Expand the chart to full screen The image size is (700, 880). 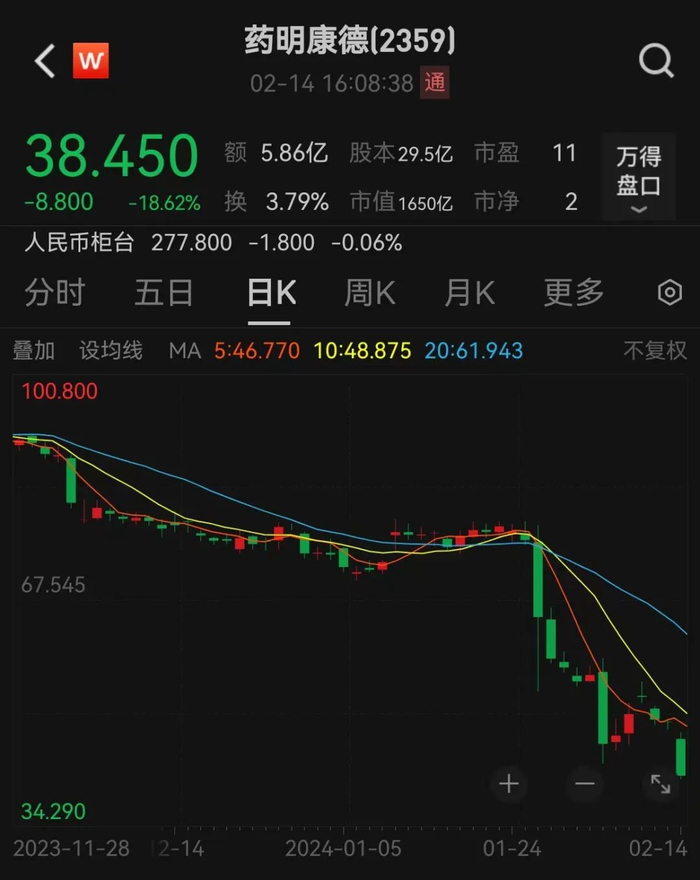coord(661,783)
